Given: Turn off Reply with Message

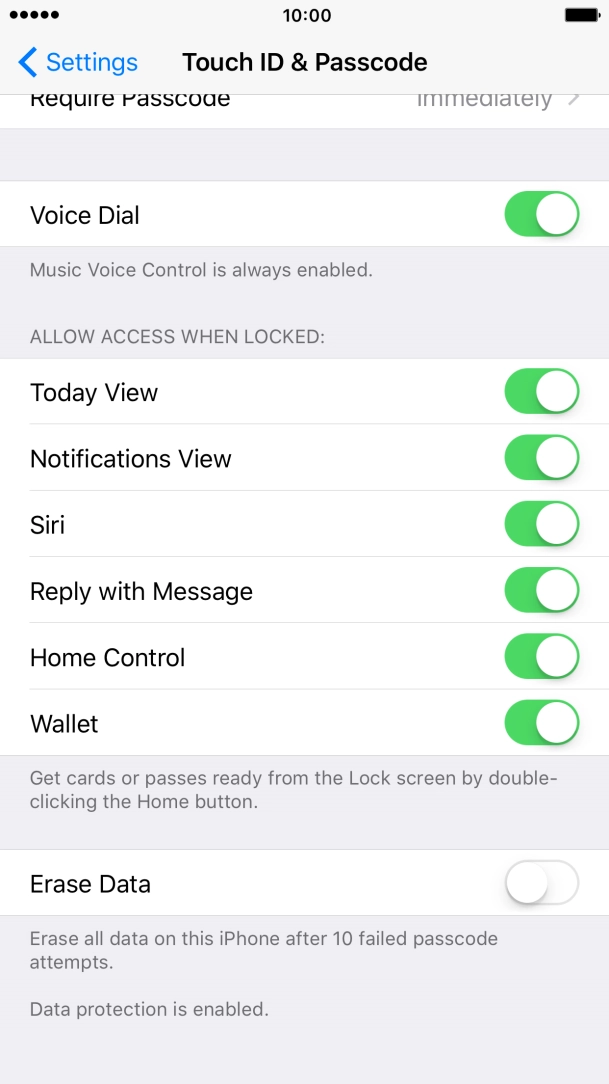Looking at the screenshot, I should [541, 591].
